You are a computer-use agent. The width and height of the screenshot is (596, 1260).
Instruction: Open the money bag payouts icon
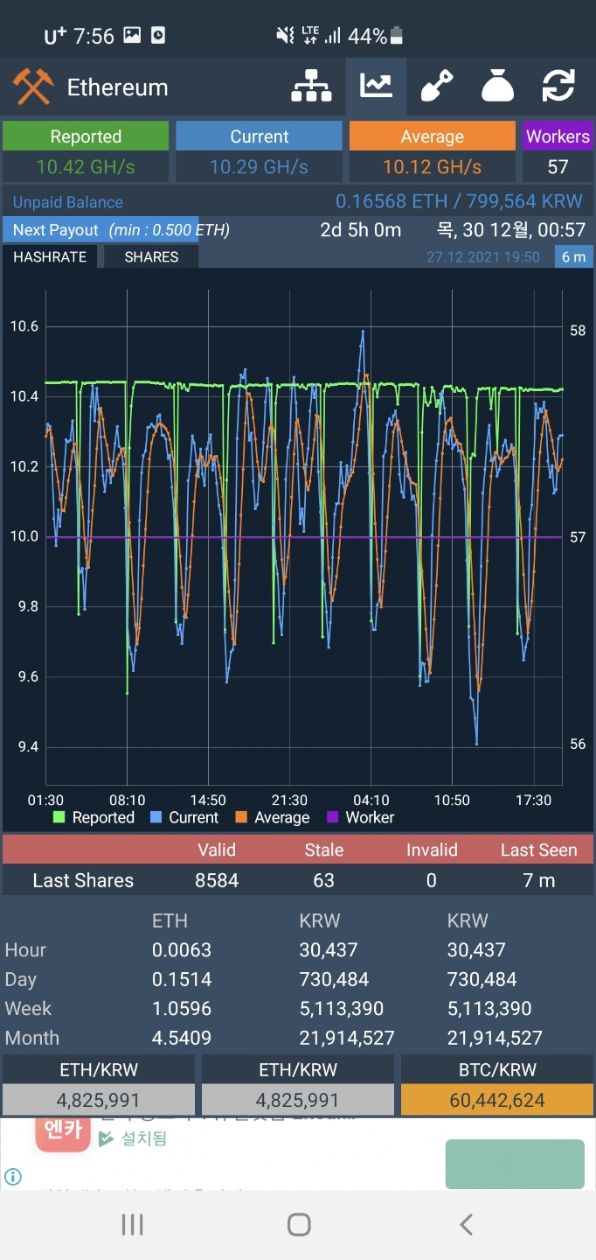coord(497,87)
